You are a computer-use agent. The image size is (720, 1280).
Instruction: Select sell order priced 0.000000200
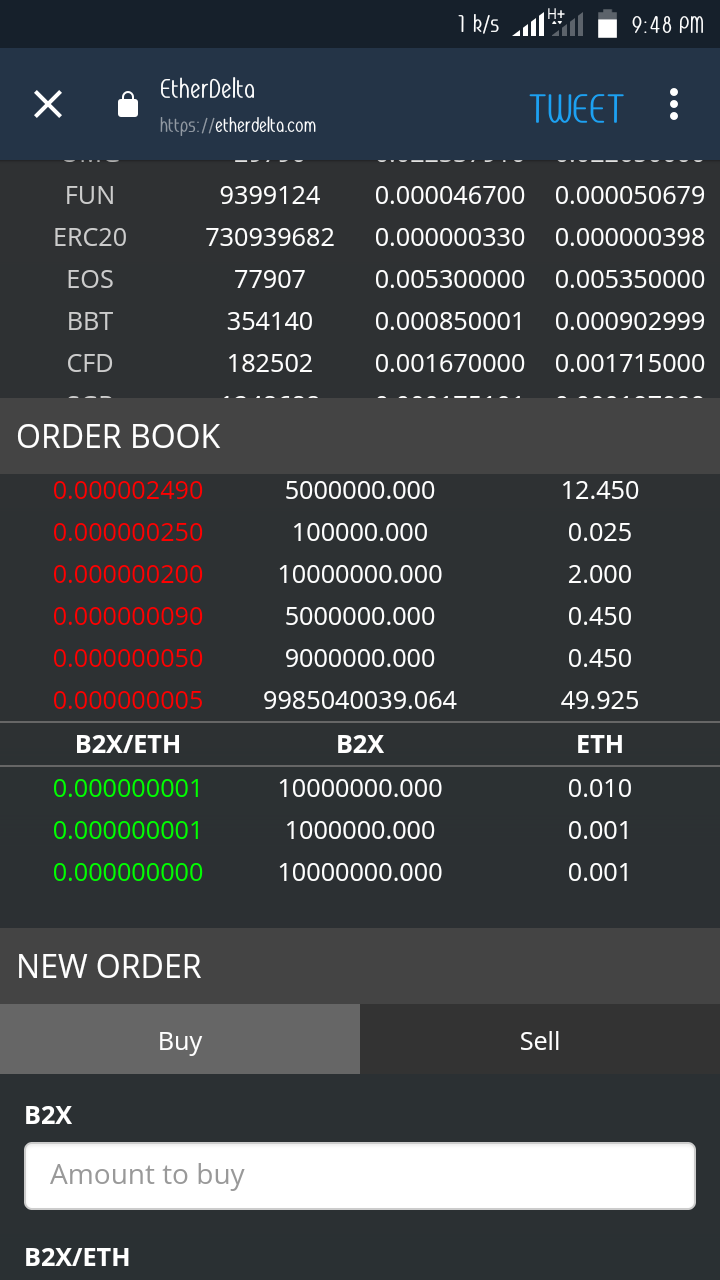pyautogui.click(x=360, y=574)
